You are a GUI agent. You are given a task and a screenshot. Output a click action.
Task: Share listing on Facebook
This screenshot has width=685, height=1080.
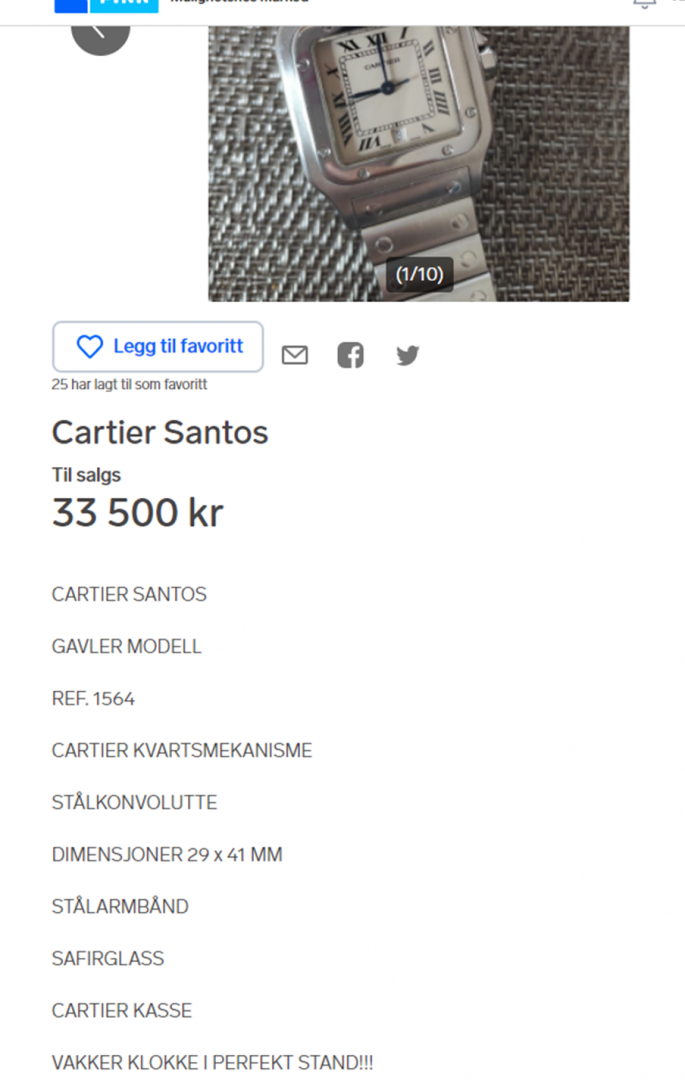(x=350, y=355)
